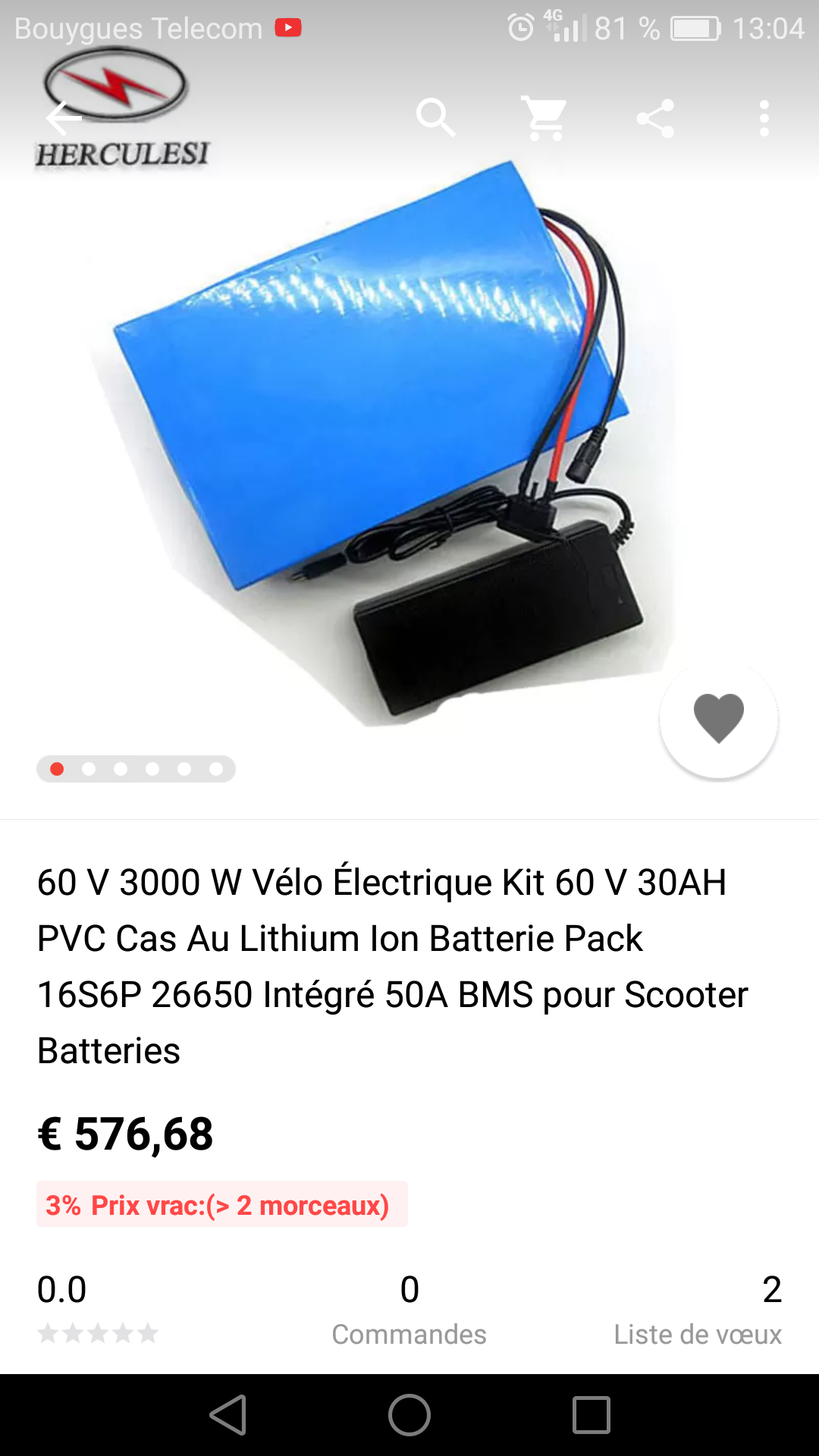The height and width of the screenshot is (1456, 819).
Task: Tap the system home button
Action: coord(409,1415)
